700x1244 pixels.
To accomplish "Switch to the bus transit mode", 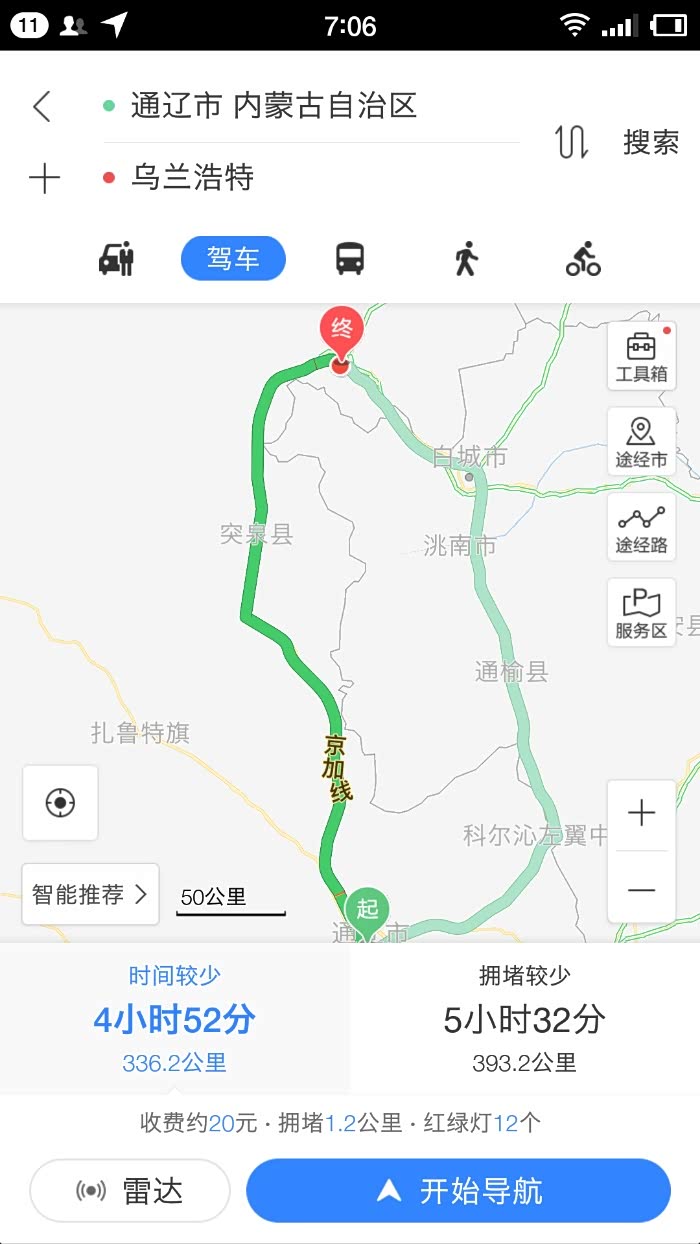I will tap(350, 259).
